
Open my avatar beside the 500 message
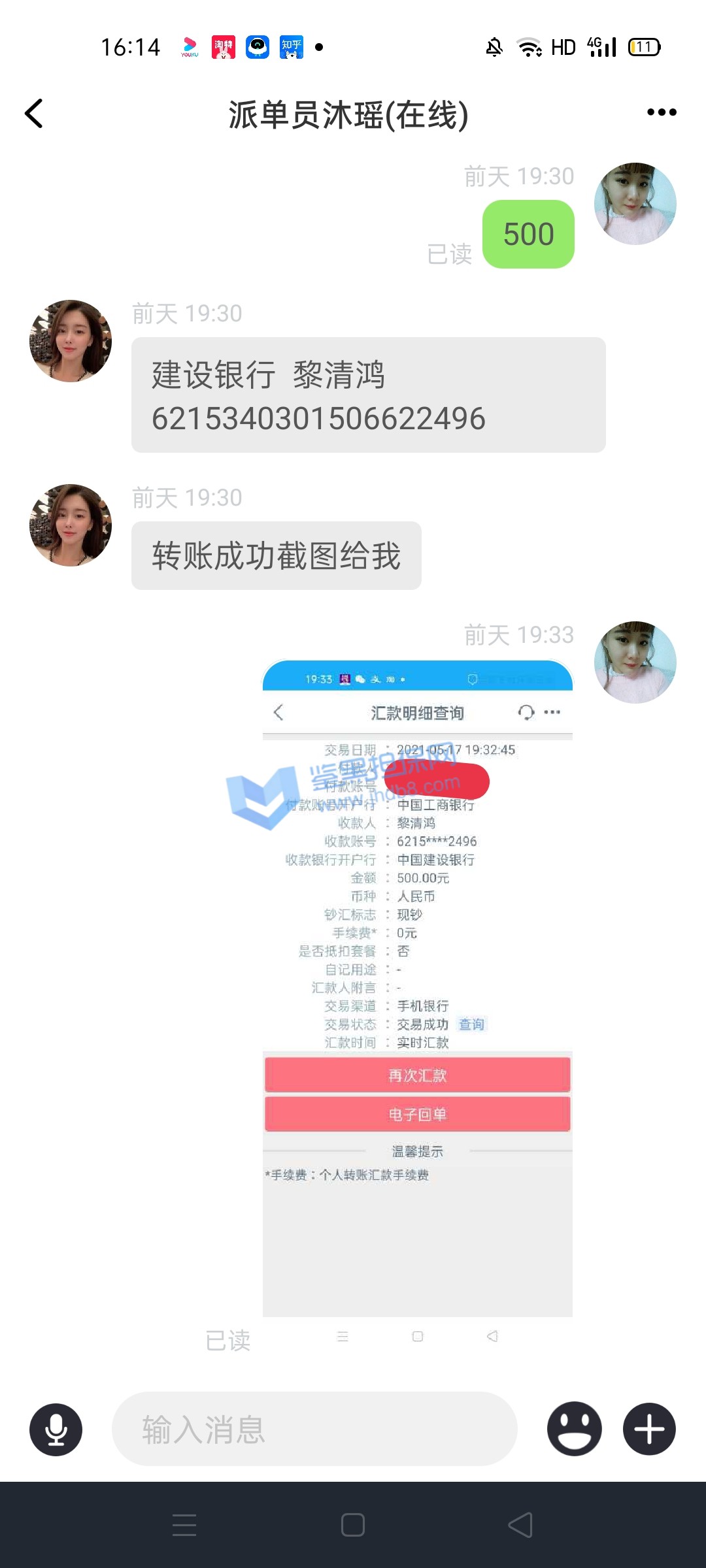click(635, 204)
